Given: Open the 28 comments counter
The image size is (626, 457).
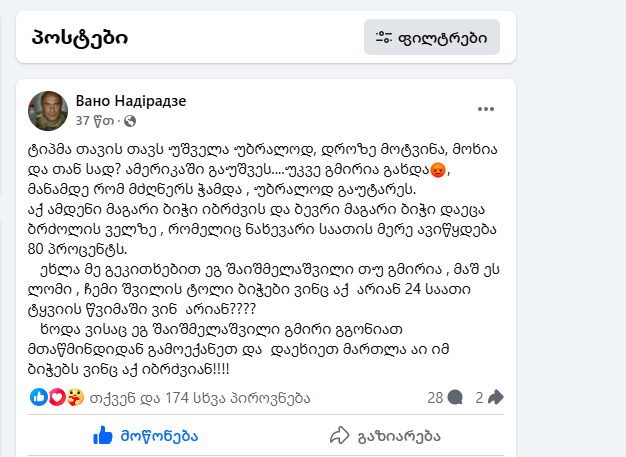Looking at the screenshot, I should (445, 397).
